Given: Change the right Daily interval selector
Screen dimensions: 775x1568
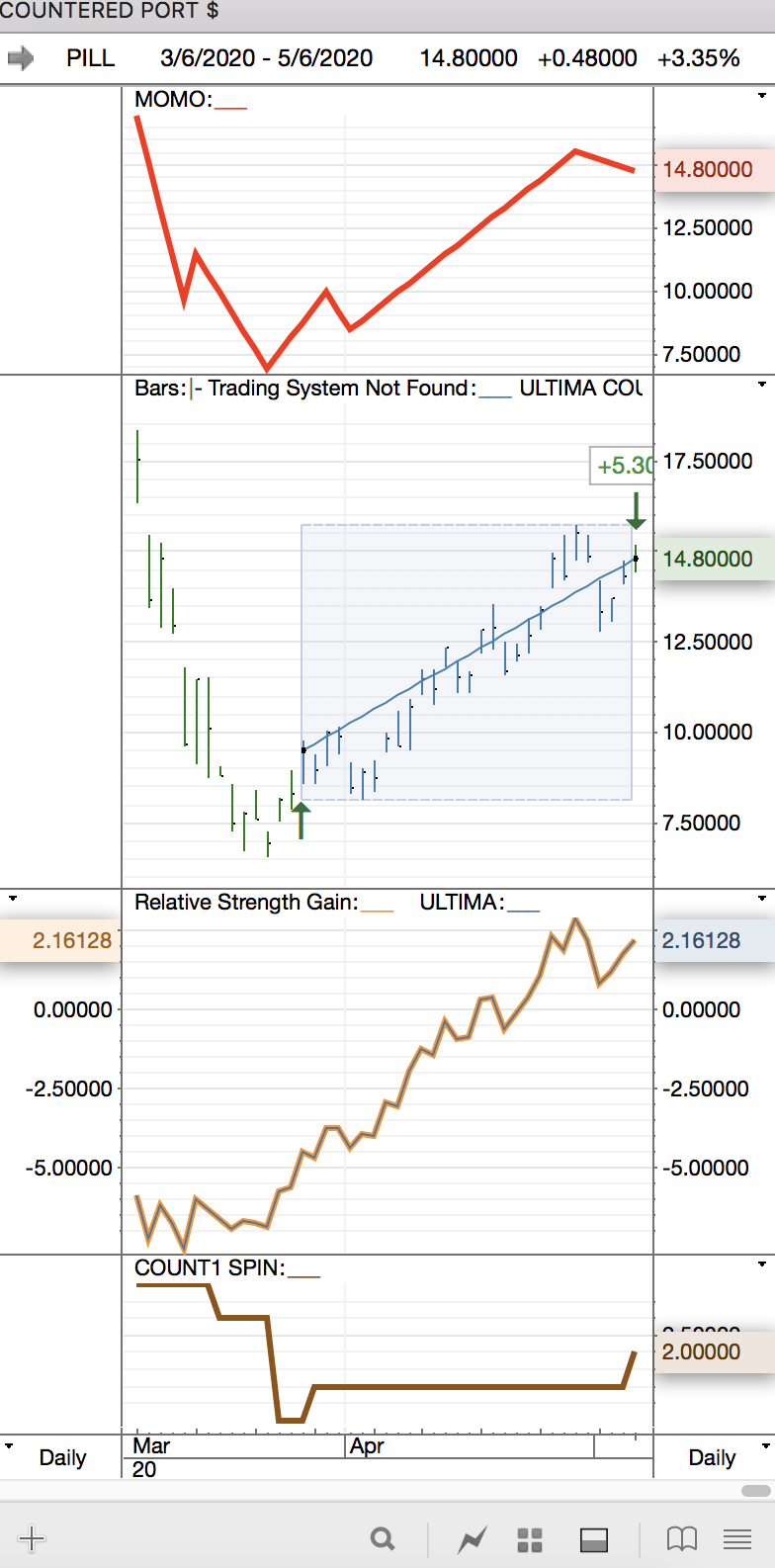Looking at the screenshot, I should click(x=712, y=1457).
